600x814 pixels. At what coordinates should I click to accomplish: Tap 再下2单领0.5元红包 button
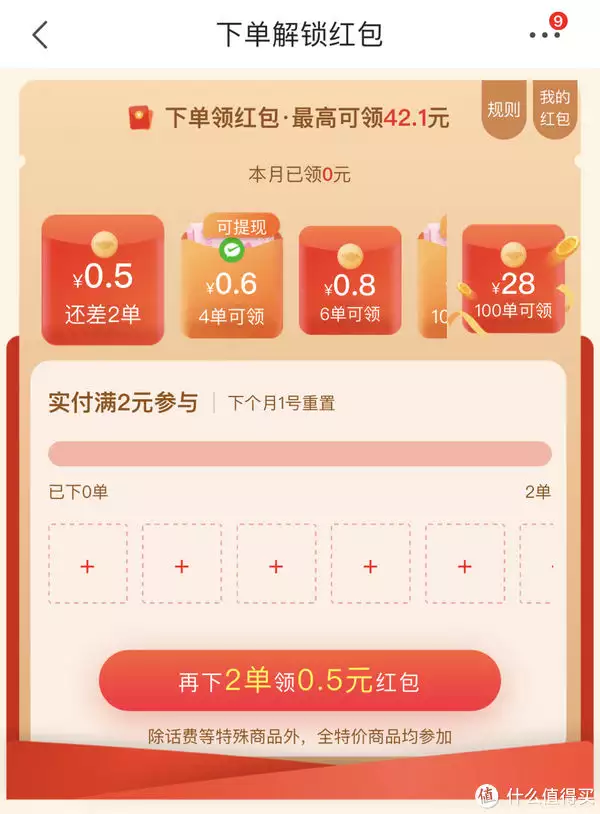point(299,681)
